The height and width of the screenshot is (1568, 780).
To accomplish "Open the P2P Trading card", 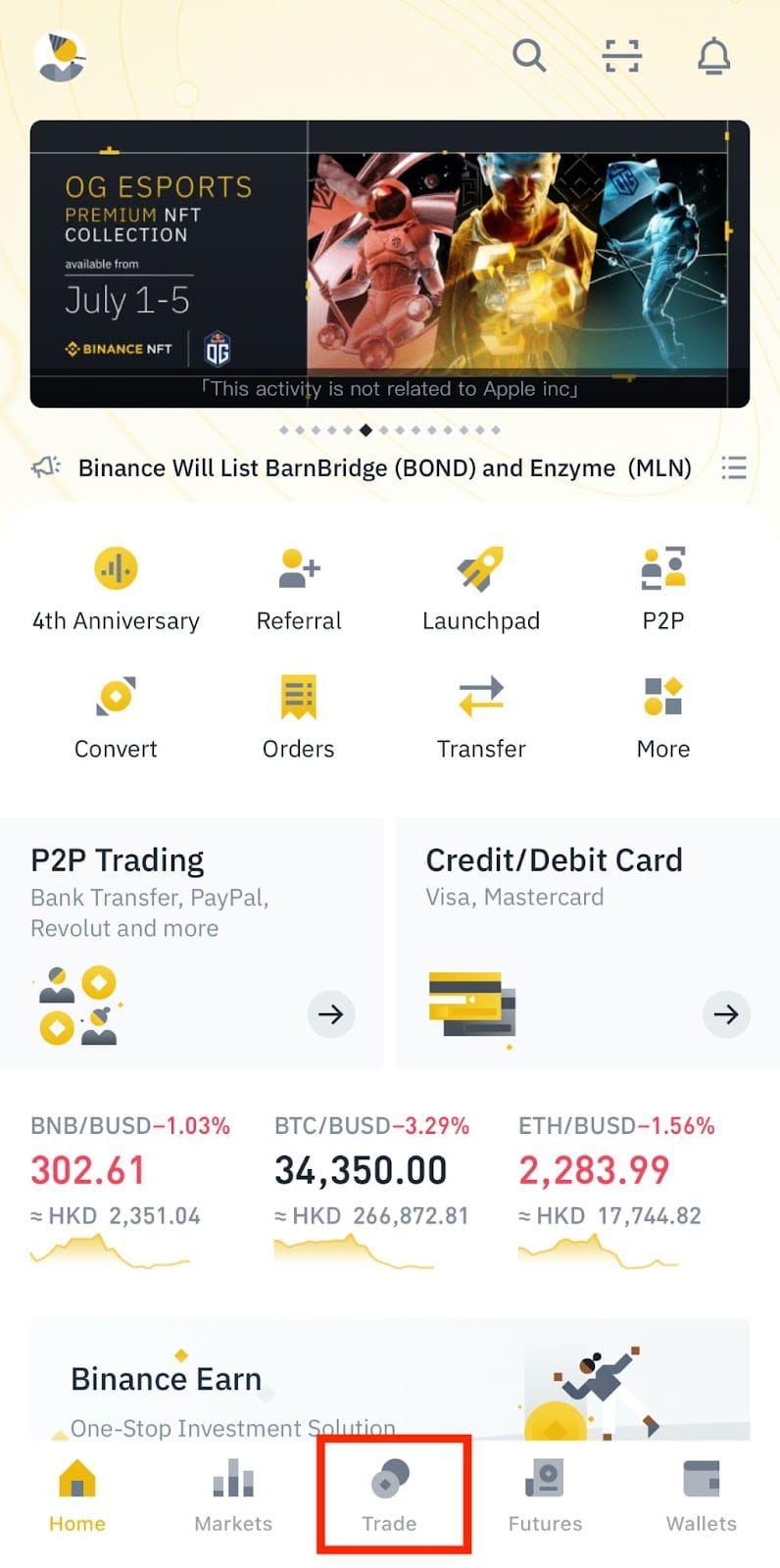I will click(x=192, y=943).
